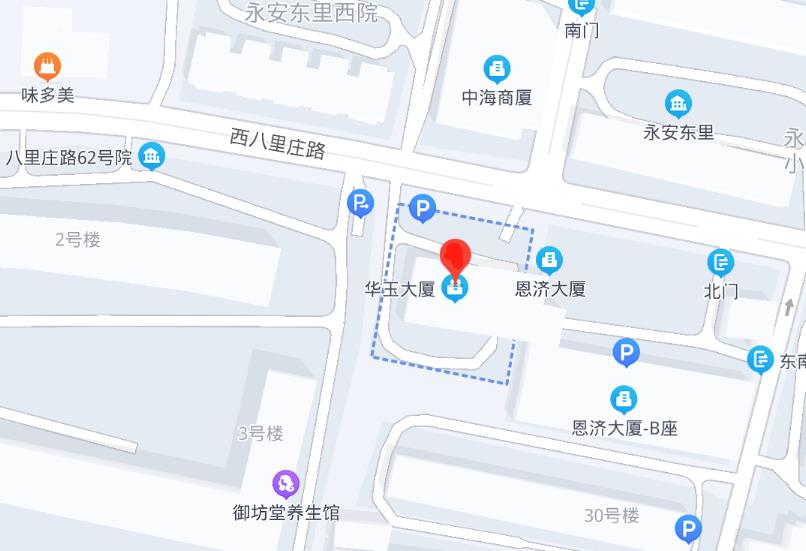Screen dimensions: 806x551
Task: Select the 永安东里 residential marker
Action: click(x=678, y=103)
